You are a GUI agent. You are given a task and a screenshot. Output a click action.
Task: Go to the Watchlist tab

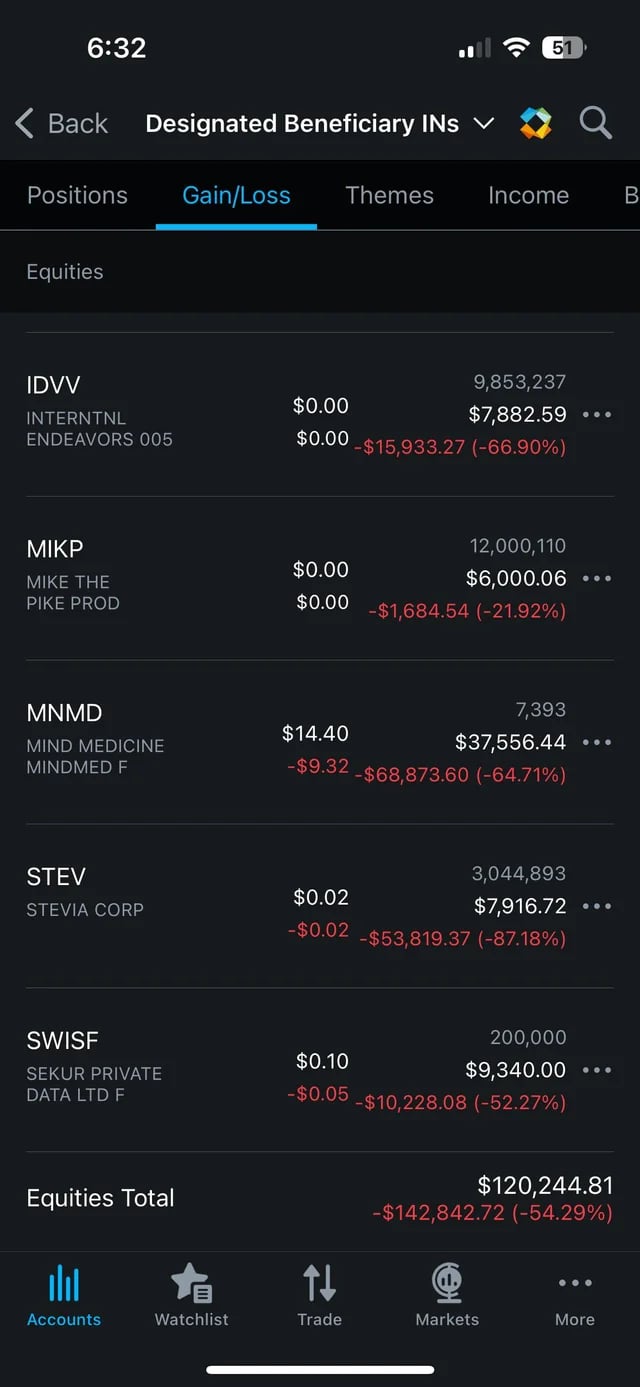pyautogui.click(x=191, y=1295)
